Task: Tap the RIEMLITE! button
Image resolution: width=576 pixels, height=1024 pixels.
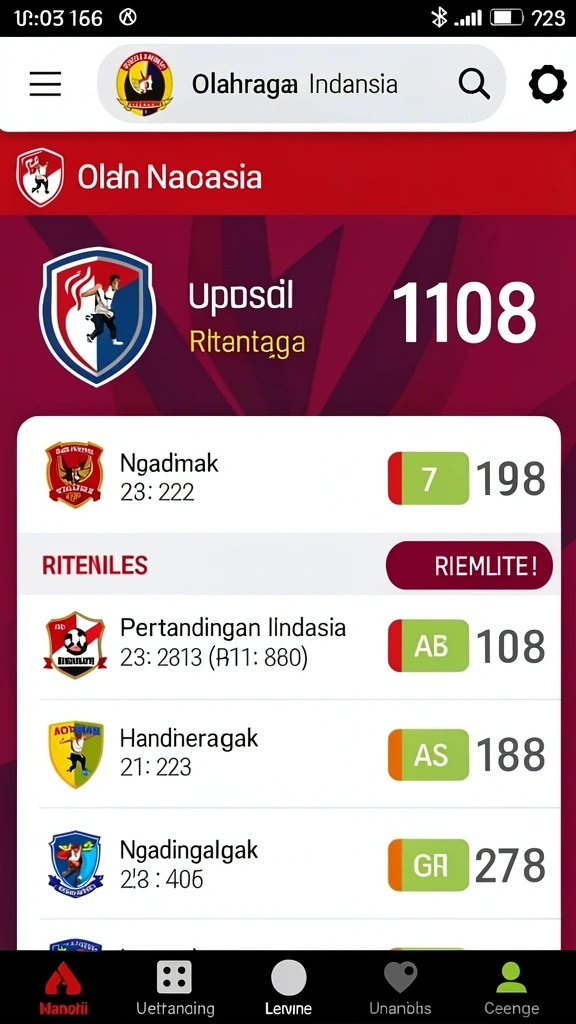Action: (x=469, y=566)
